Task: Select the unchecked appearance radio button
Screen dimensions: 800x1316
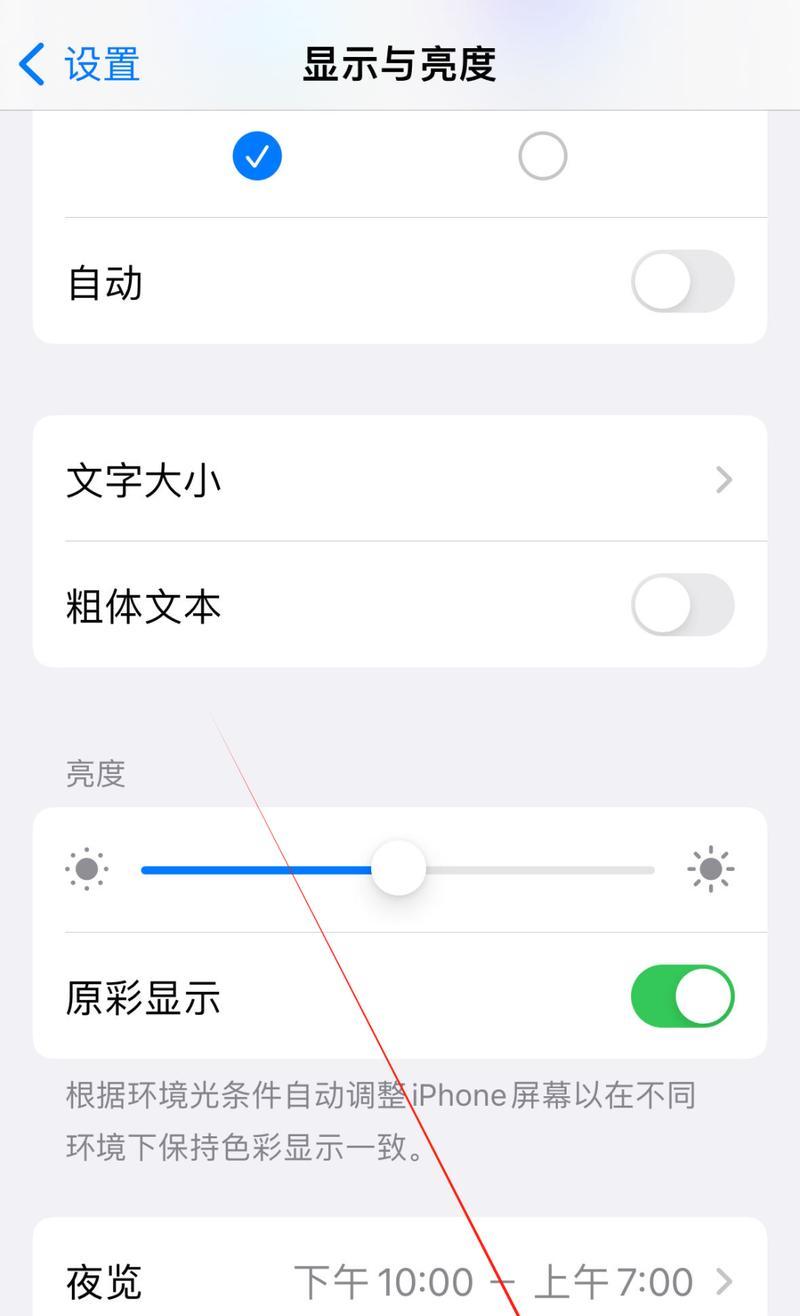Action: [543, 156]
